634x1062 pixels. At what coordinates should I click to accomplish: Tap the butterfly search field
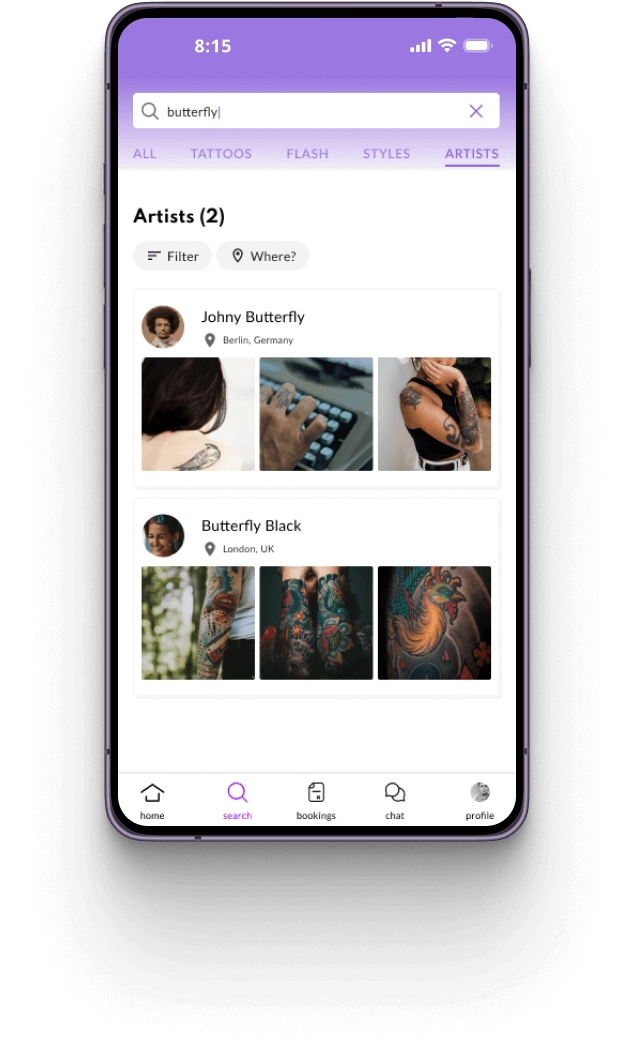tap(300, 111)
